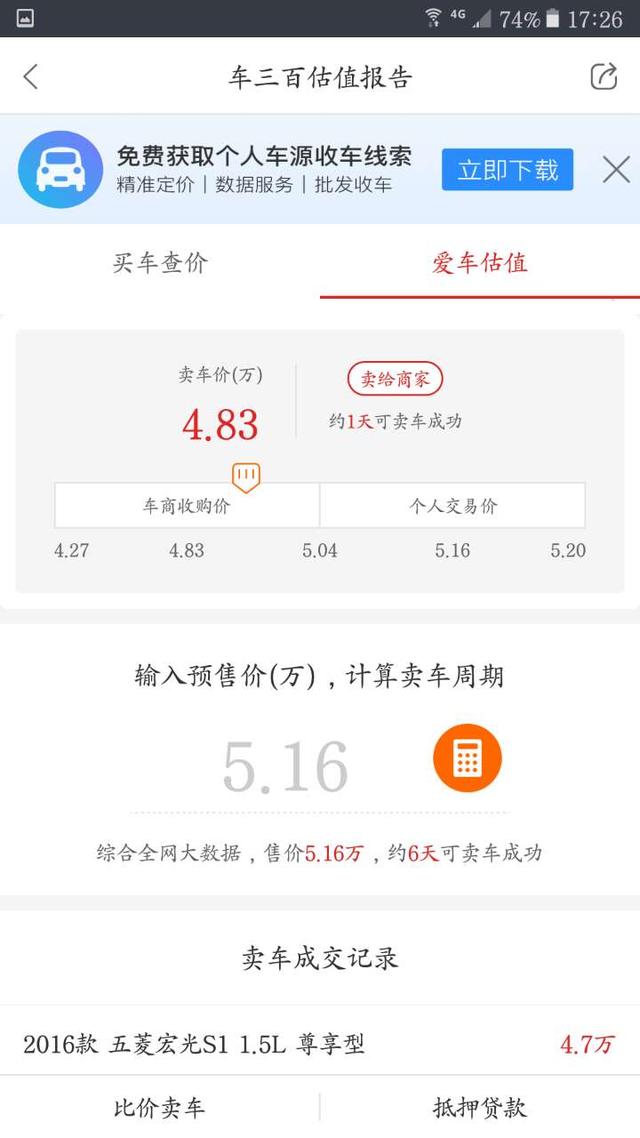Open the orange calculator button
The image size is (640, 1138).
click(467, 759)
